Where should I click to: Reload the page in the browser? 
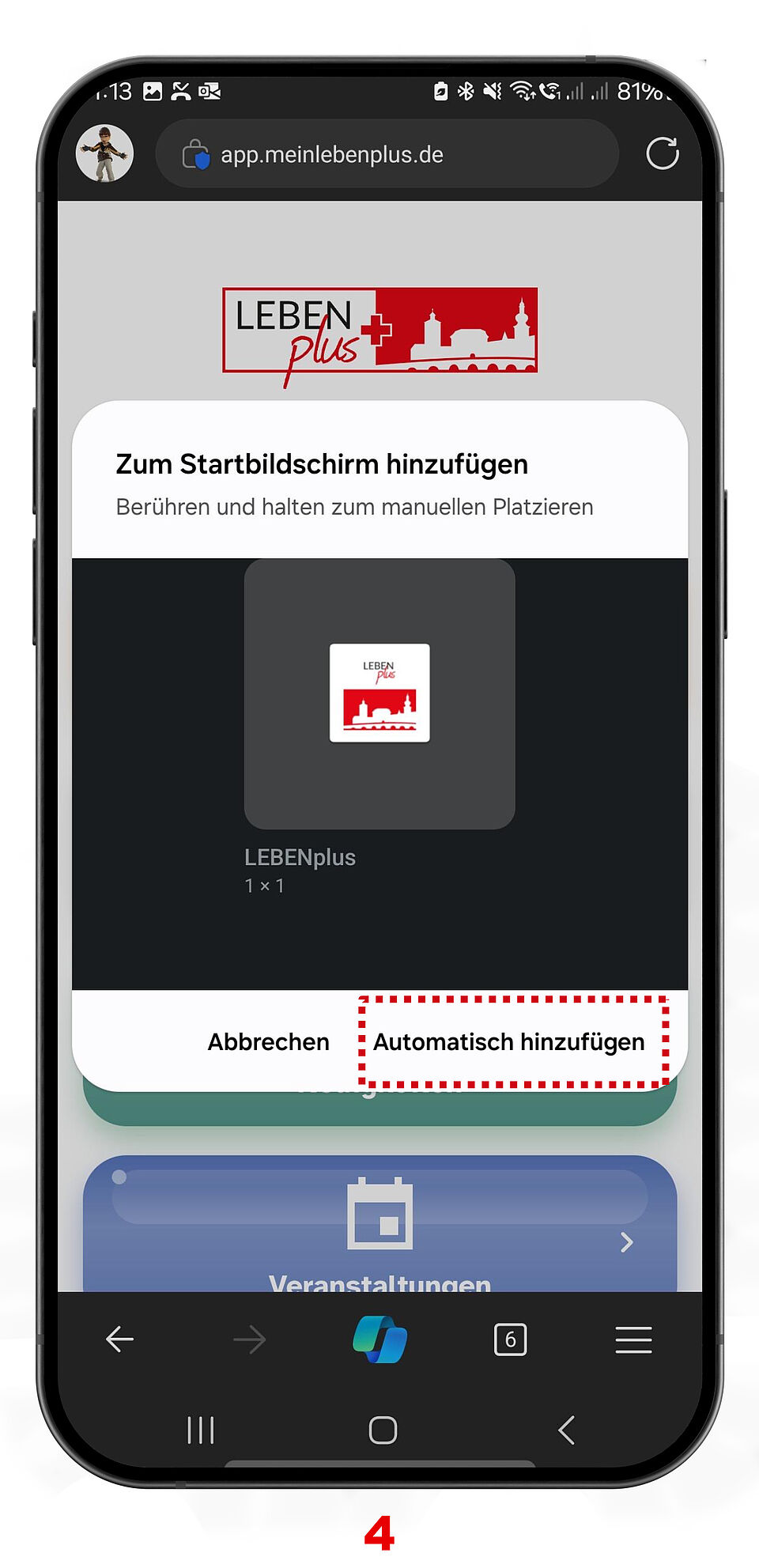click(662, 153)
